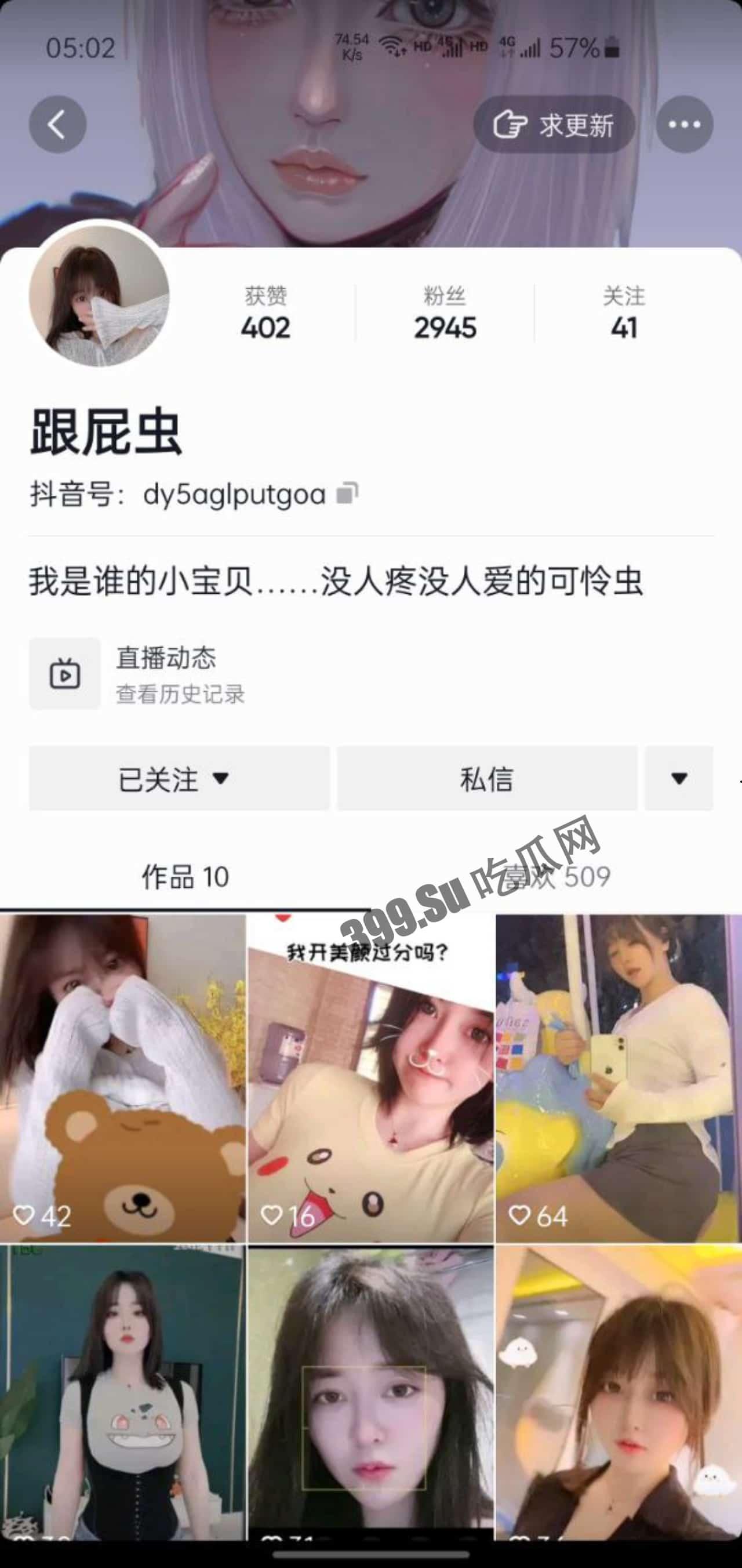Screen dimensions: 742x1568
Task: Expand the arrow next to 私信
Action: (x=679, y=779)
